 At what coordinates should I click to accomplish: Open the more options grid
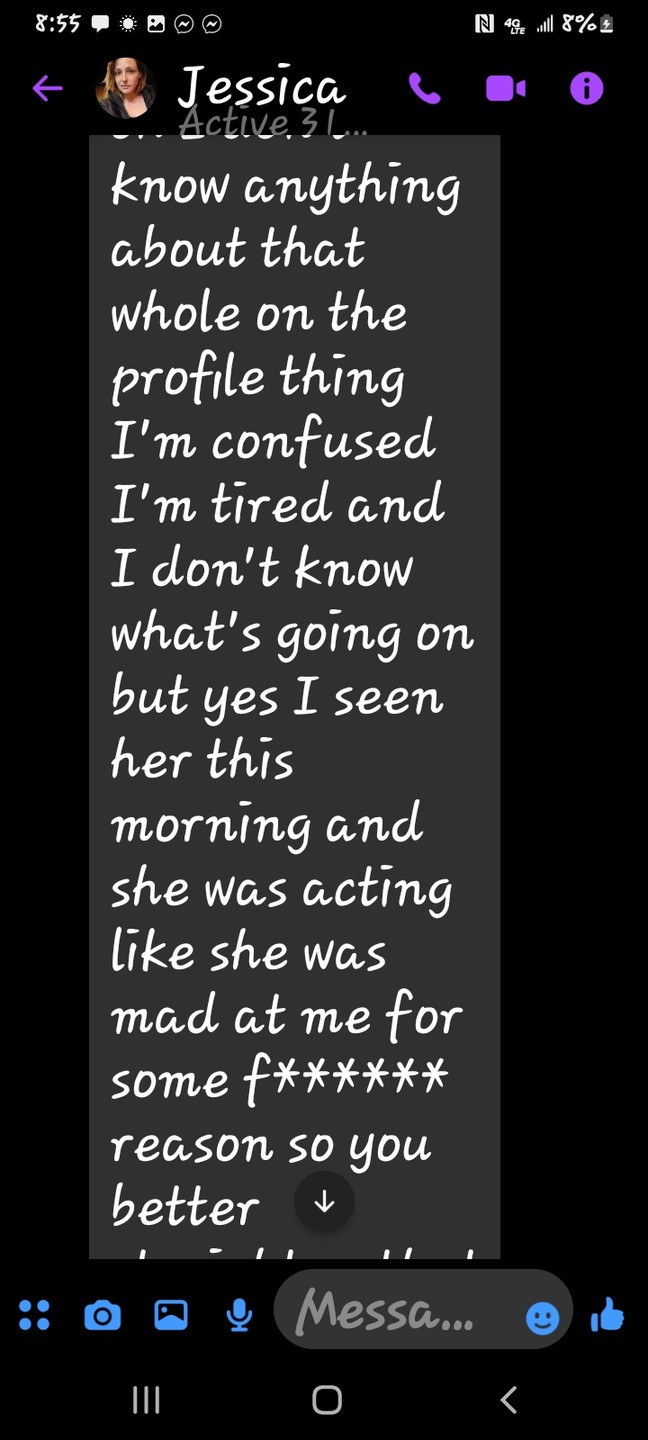click(x=34, y=1315)
